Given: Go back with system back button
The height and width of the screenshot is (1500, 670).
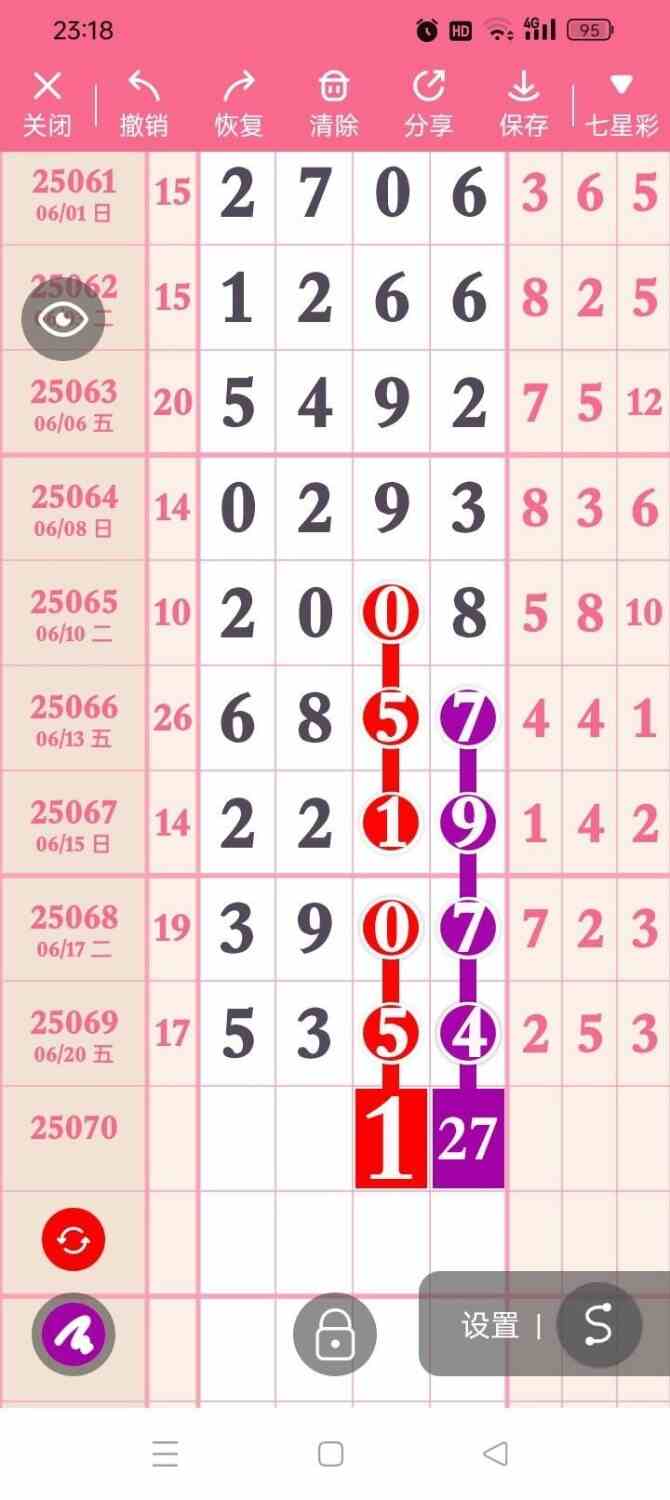Looking at the screenshot, I should click(x=495, y=1453).
